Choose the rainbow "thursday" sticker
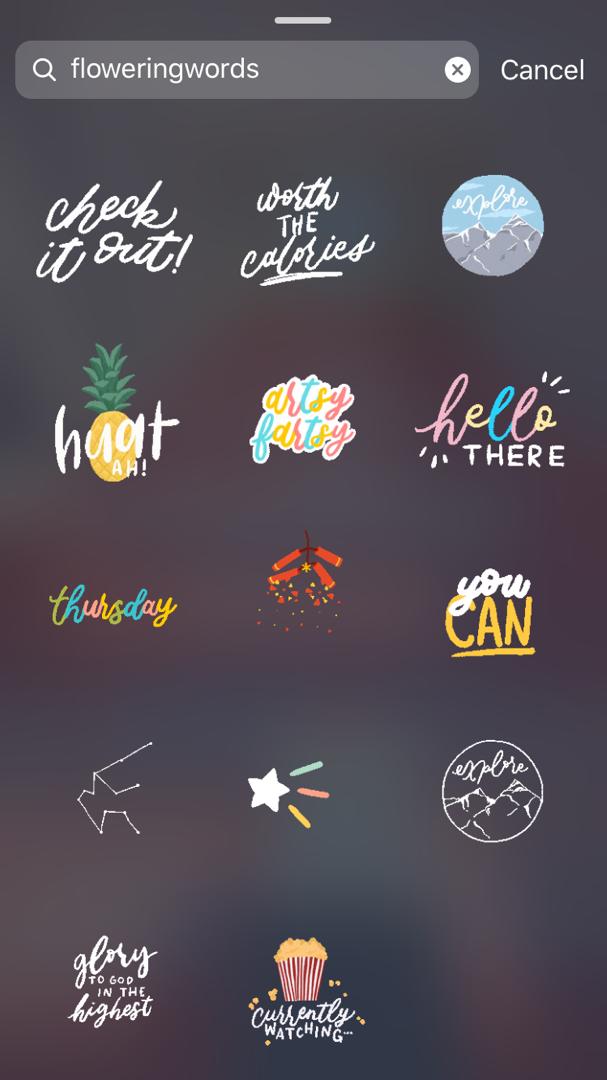Viewport: 607px width, 1080px height. pyautogui.click(x=113, y=605)
